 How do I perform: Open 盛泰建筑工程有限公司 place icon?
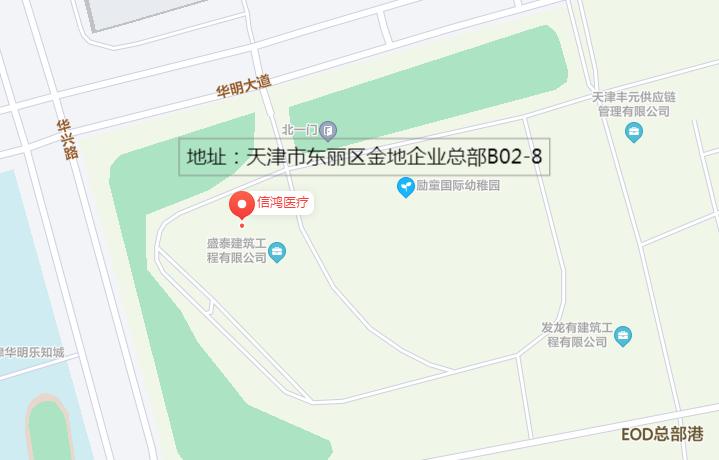(x=278, y=250)
